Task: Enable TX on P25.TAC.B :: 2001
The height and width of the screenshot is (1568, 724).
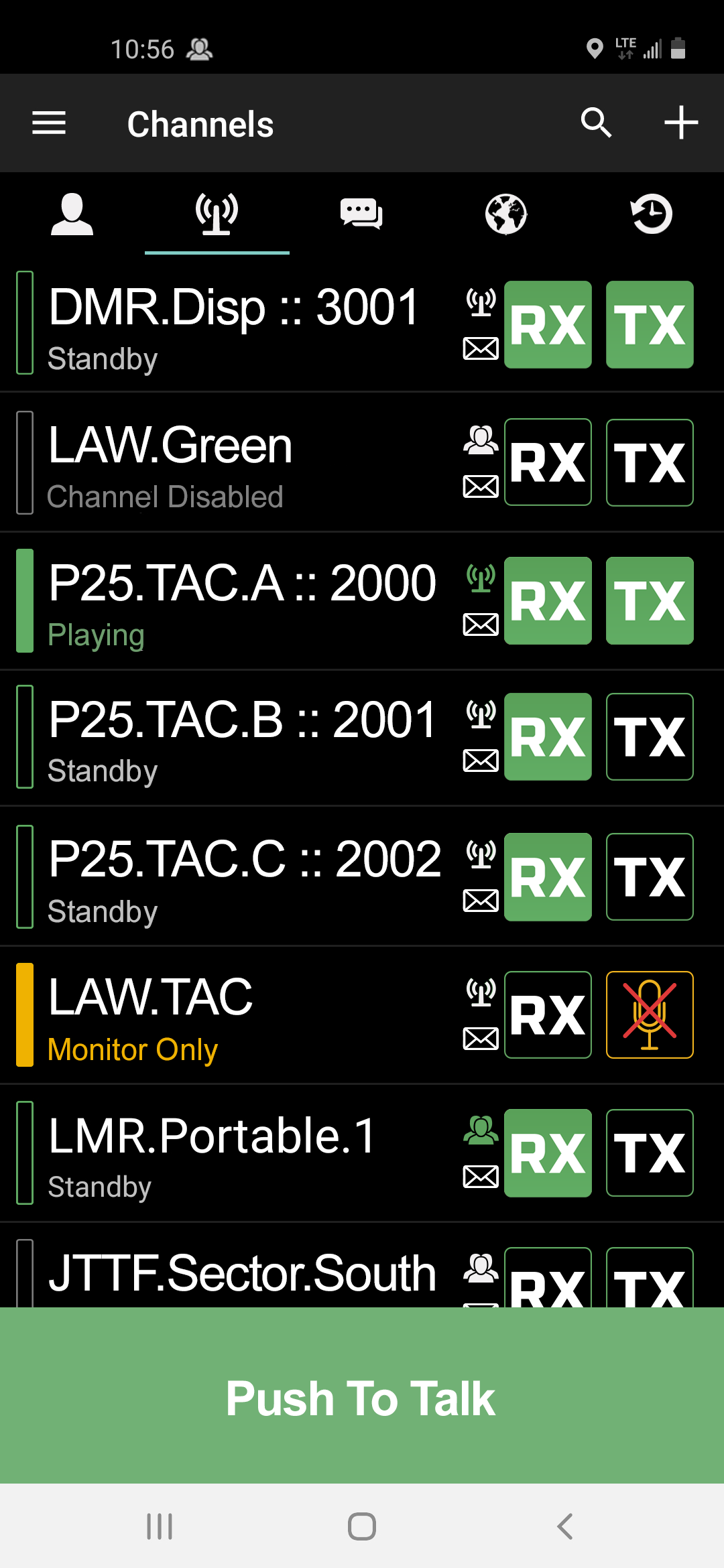Action: coord(650,736)
